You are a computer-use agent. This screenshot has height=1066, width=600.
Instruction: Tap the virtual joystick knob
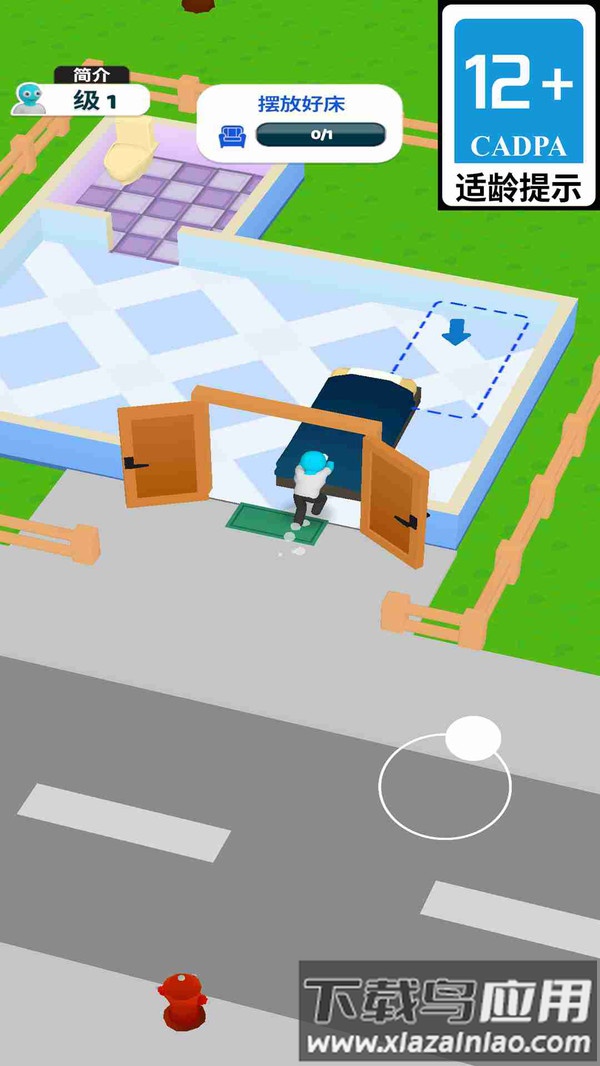[x=473, y=738]
